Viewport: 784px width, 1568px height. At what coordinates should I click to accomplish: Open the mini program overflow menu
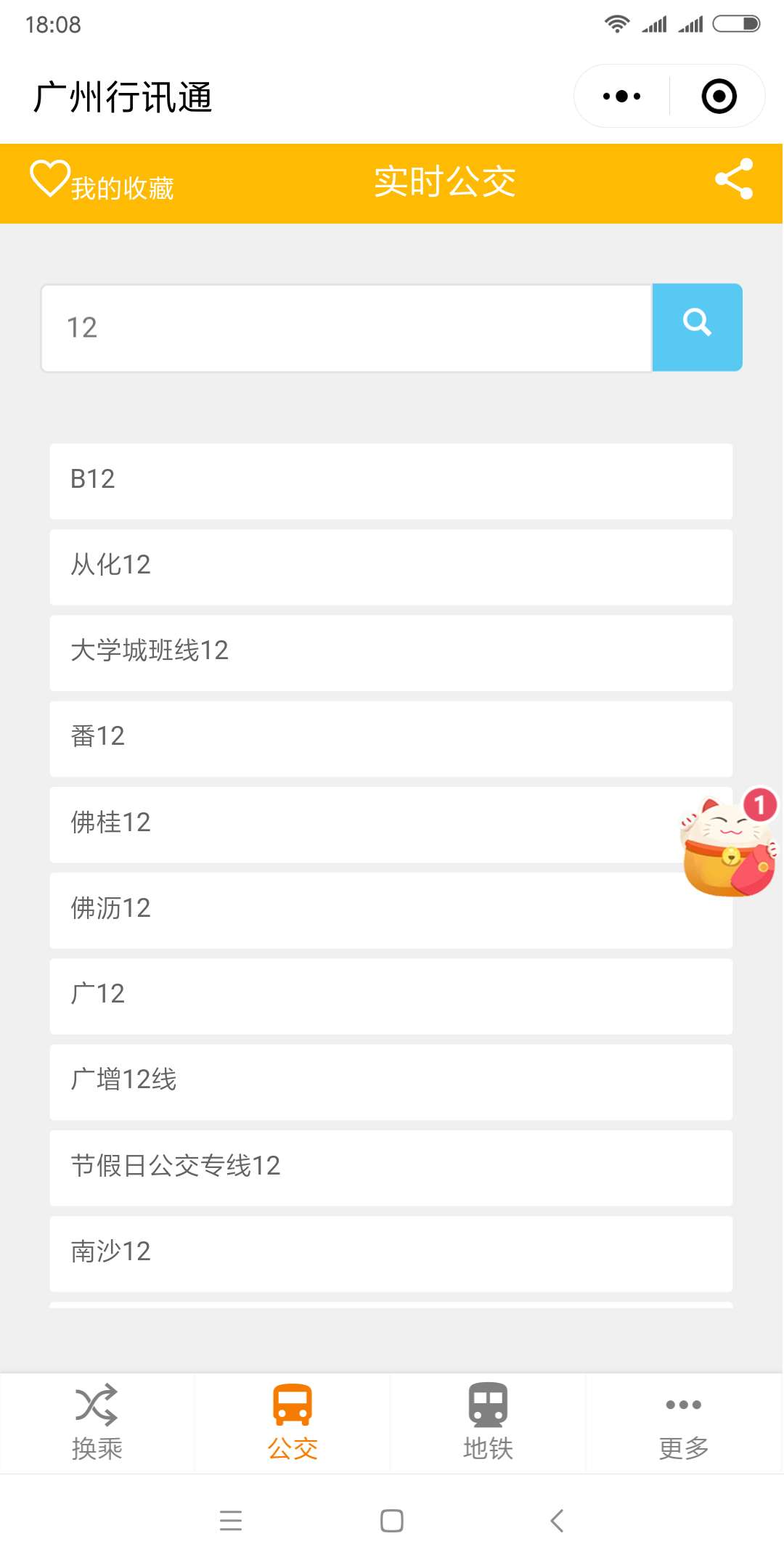[x=622, y=97]
